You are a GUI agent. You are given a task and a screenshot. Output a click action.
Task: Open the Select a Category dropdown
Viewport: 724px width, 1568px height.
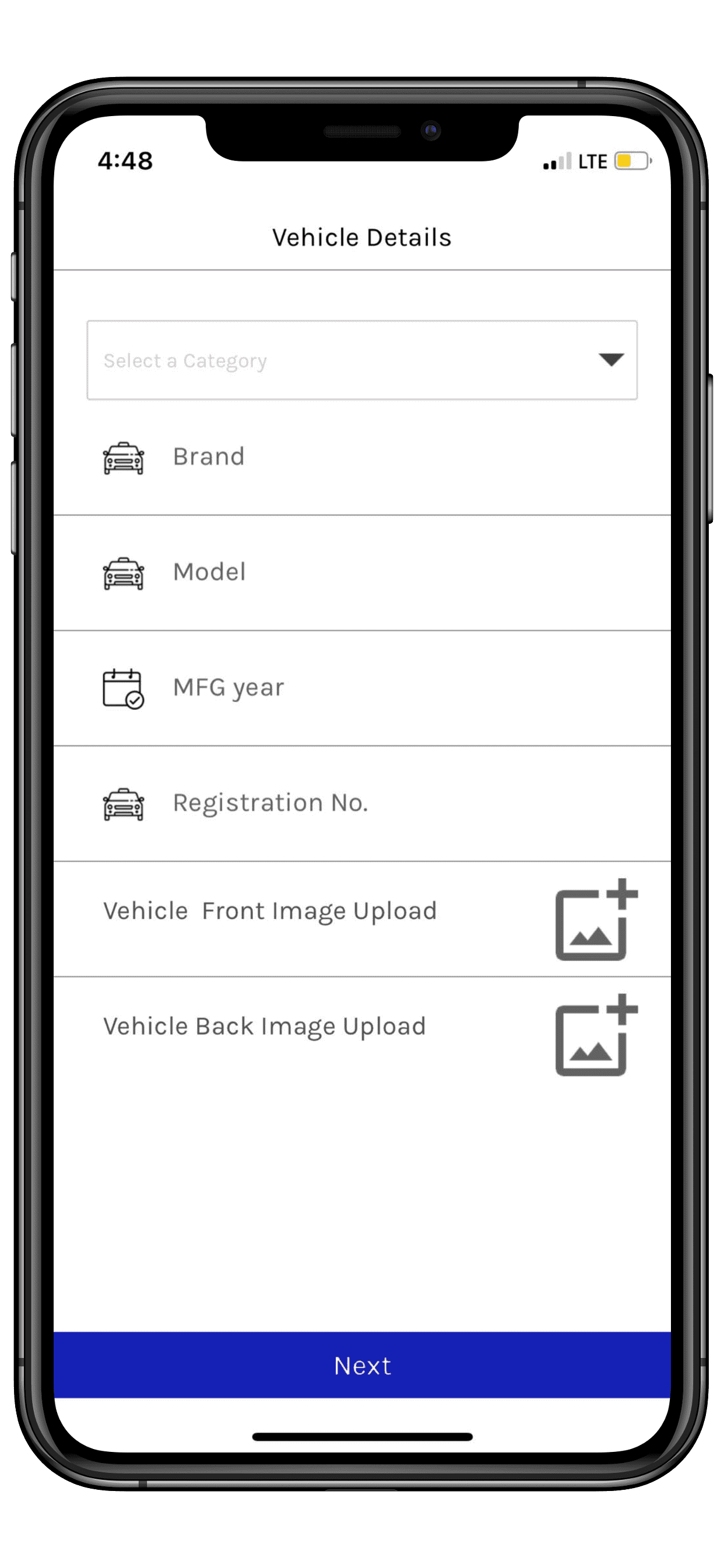(x=361, y=360)
